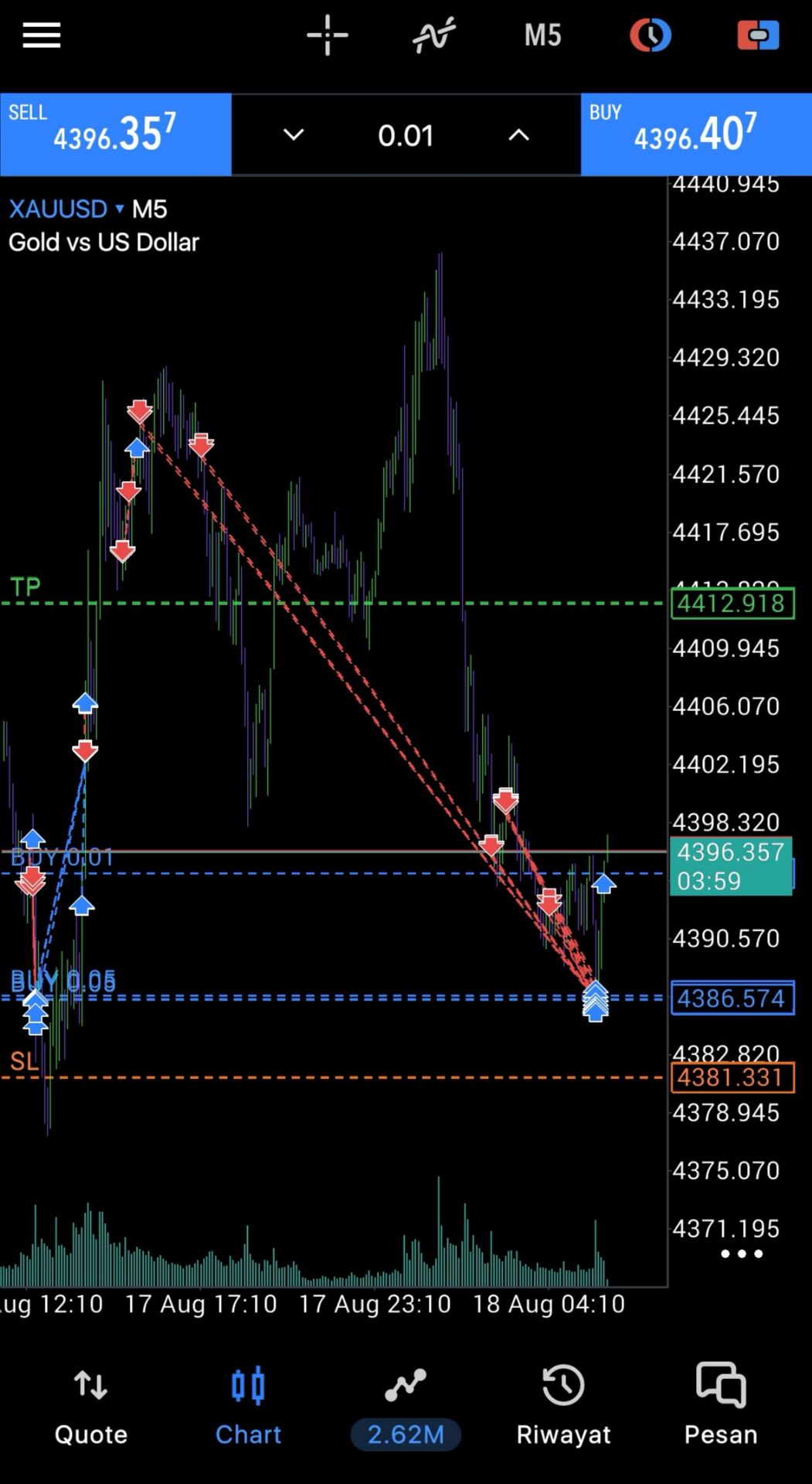This screenshot has height=1484, width=812.
Task: Open the XAUUSD symbol dropdown
Action: coord(66,209)
